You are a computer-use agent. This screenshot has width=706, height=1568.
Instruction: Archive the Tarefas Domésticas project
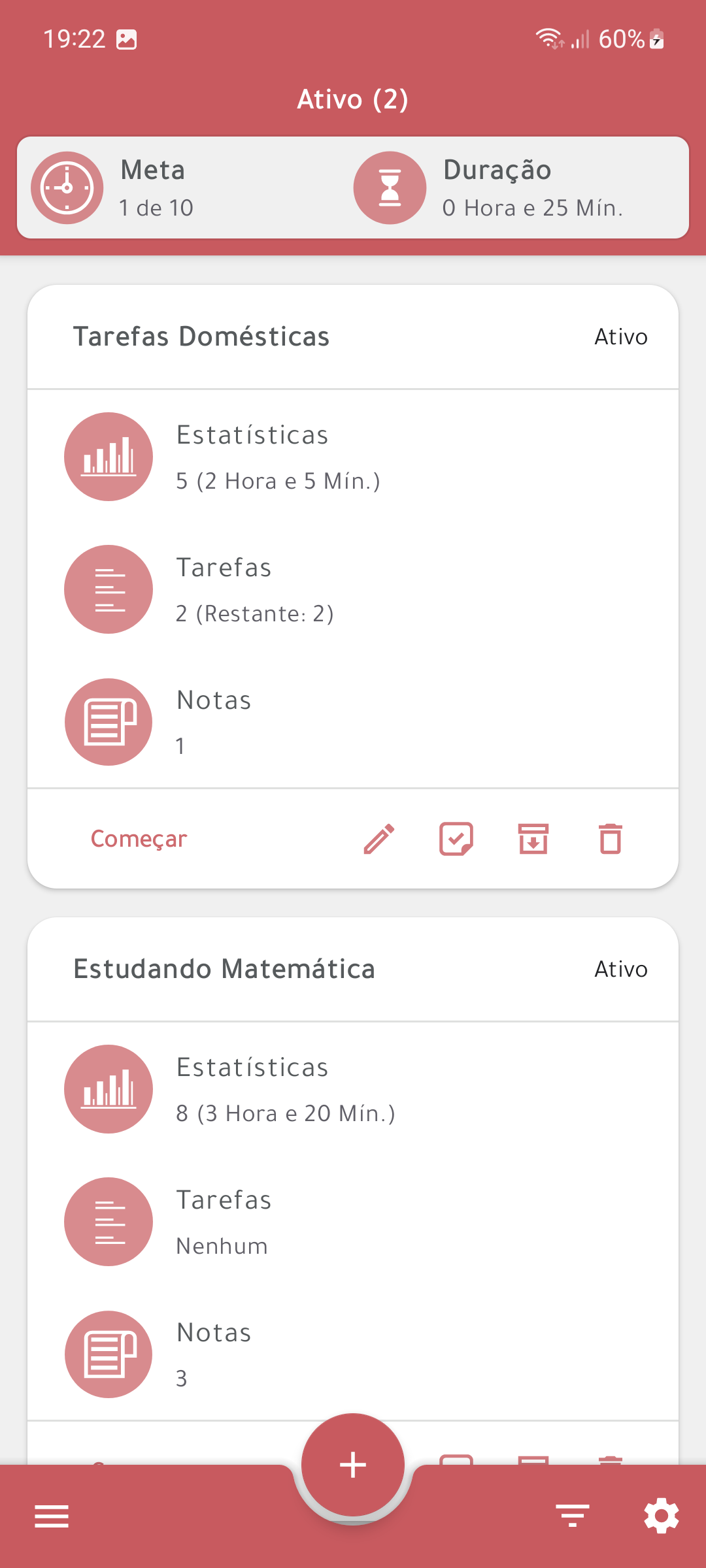click(533, 839)
